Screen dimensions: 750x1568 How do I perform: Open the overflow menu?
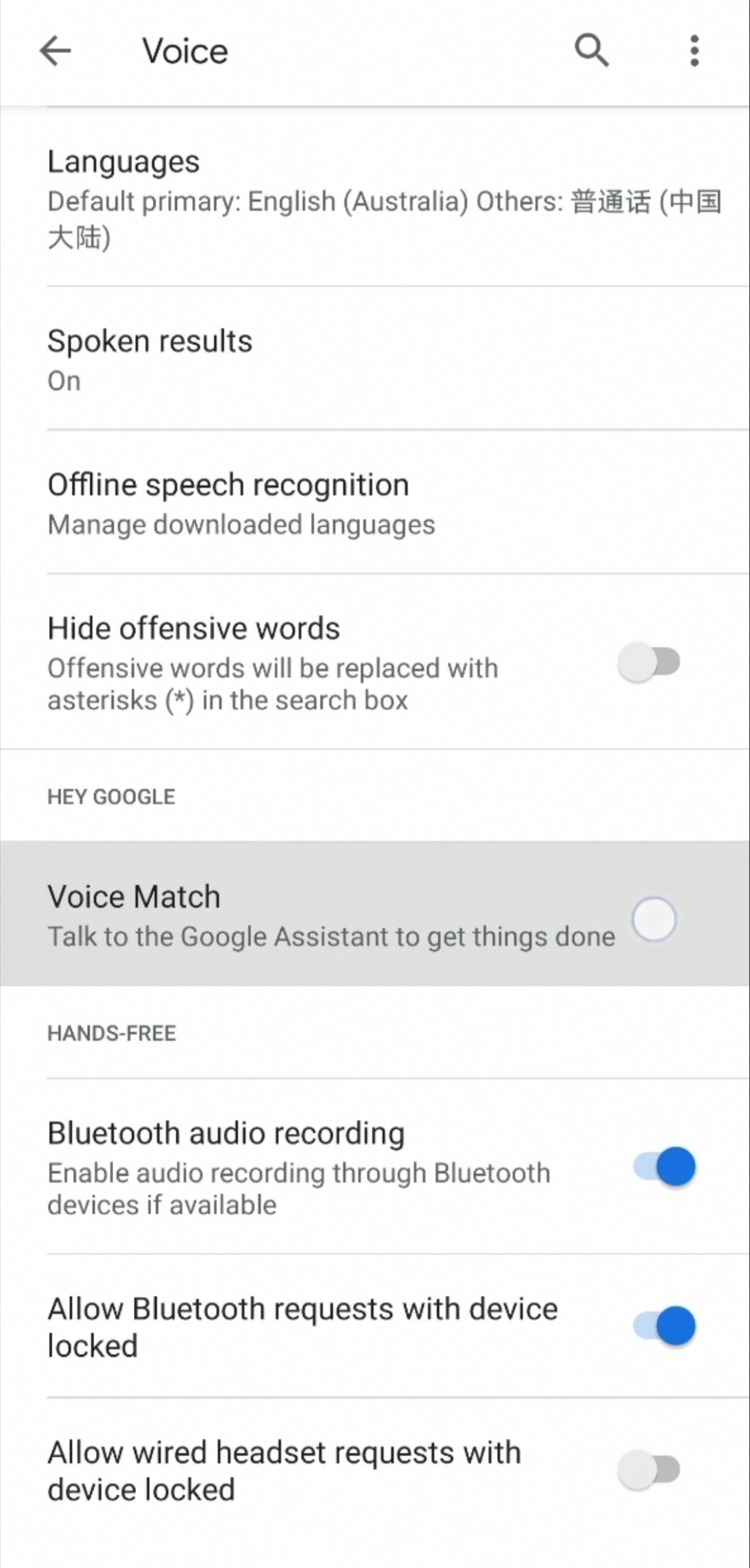[694, 51]
